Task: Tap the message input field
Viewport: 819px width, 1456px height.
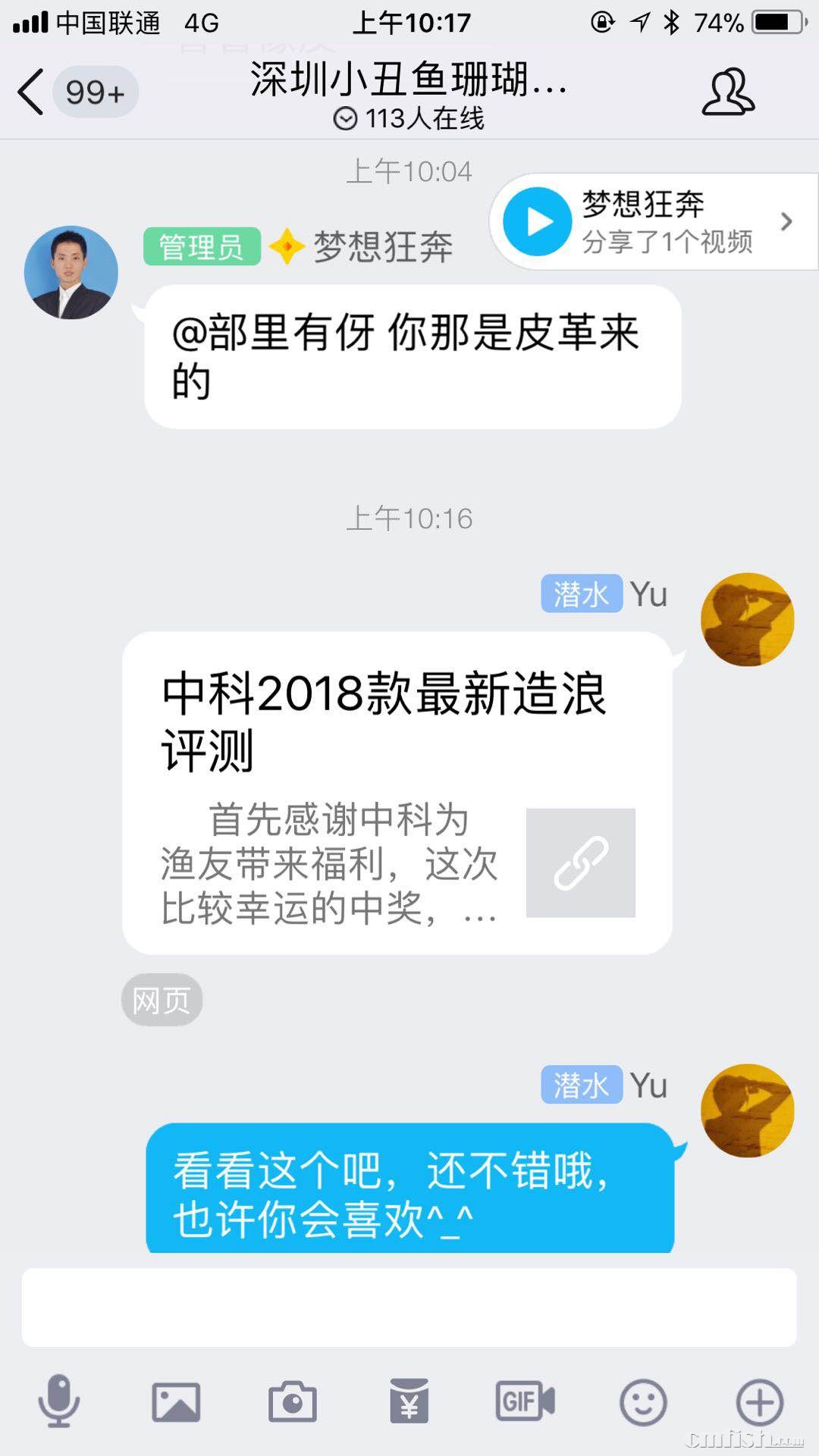Action: coord(409,1307)
